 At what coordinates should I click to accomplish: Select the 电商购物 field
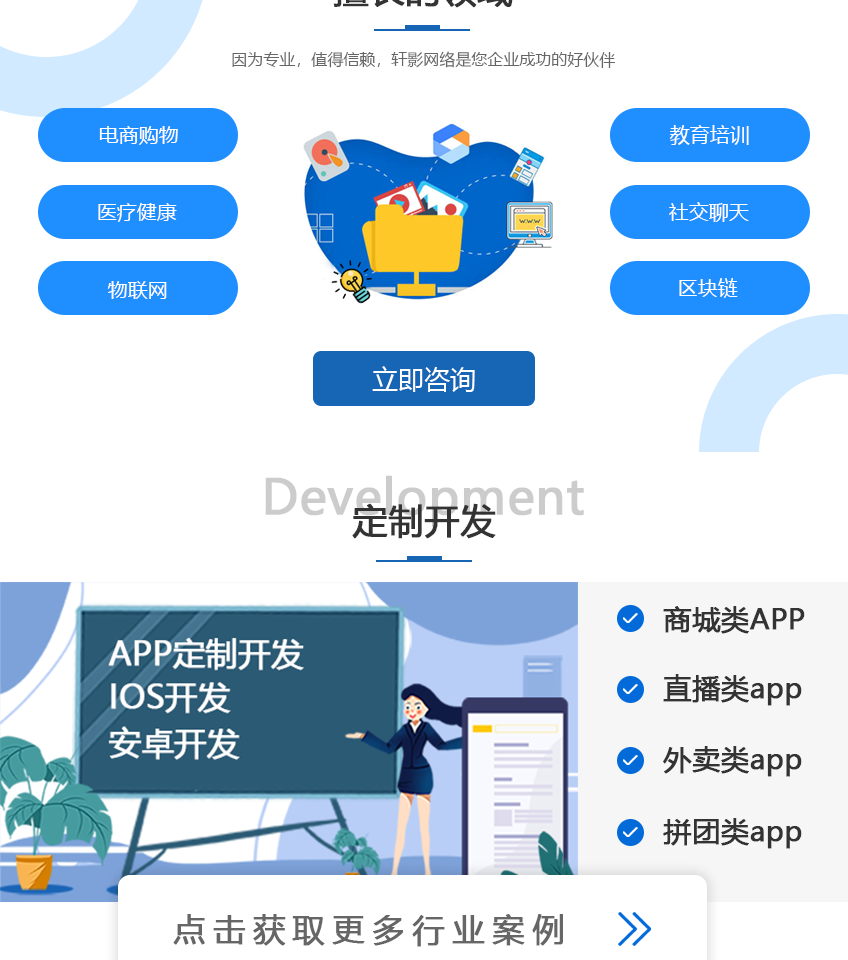[138, 135]
